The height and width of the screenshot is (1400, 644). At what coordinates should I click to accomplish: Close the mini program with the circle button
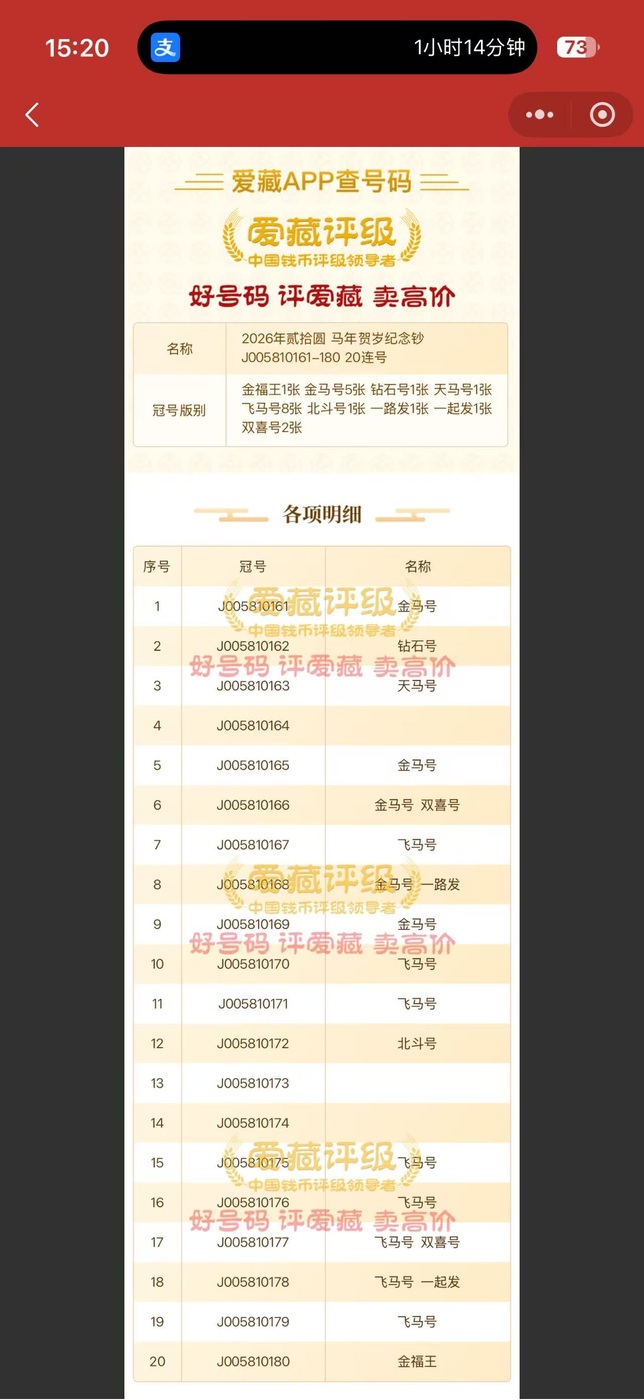point(602,115)
